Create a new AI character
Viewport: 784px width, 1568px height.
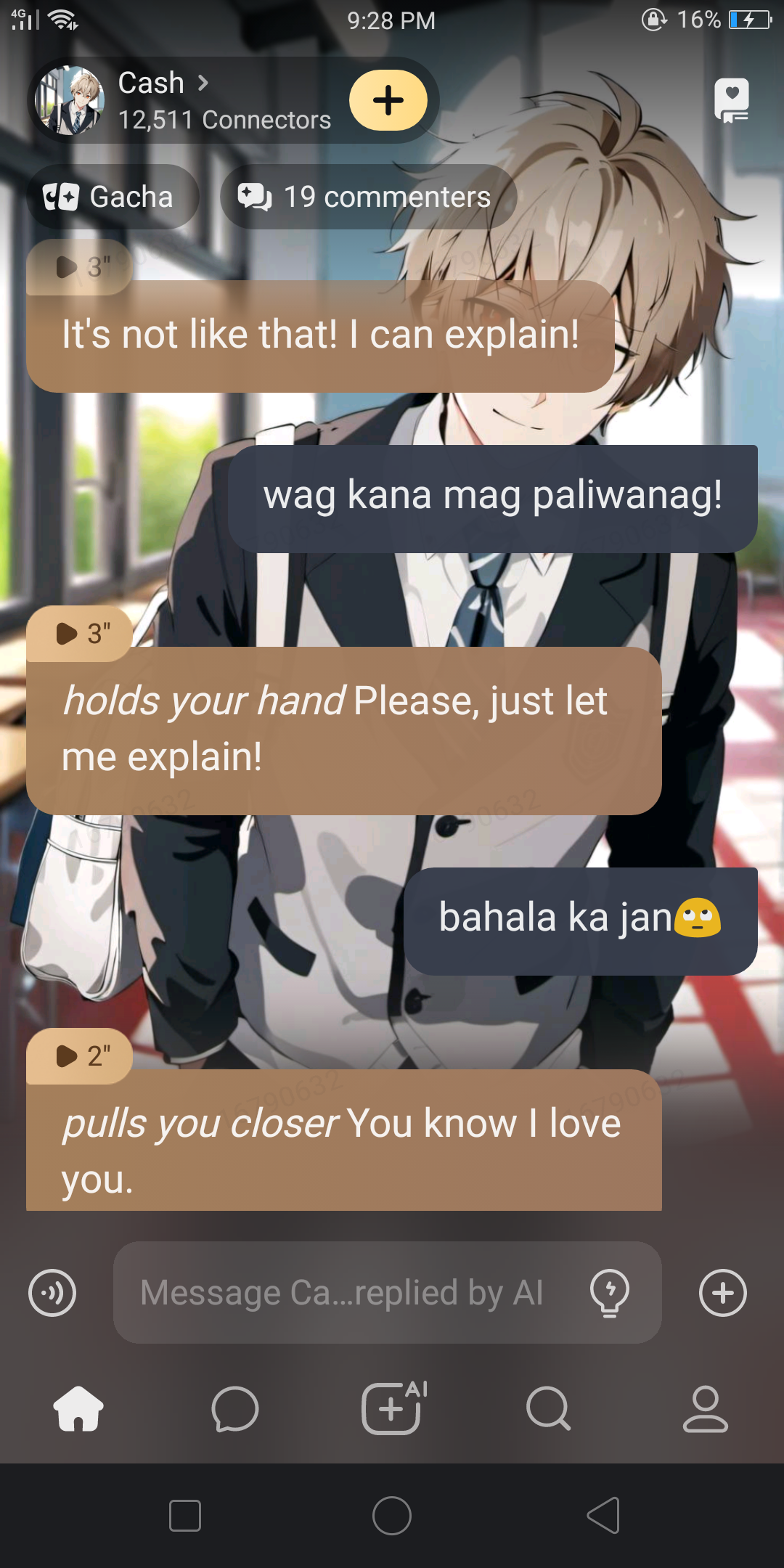click(x=392, y=1409)
